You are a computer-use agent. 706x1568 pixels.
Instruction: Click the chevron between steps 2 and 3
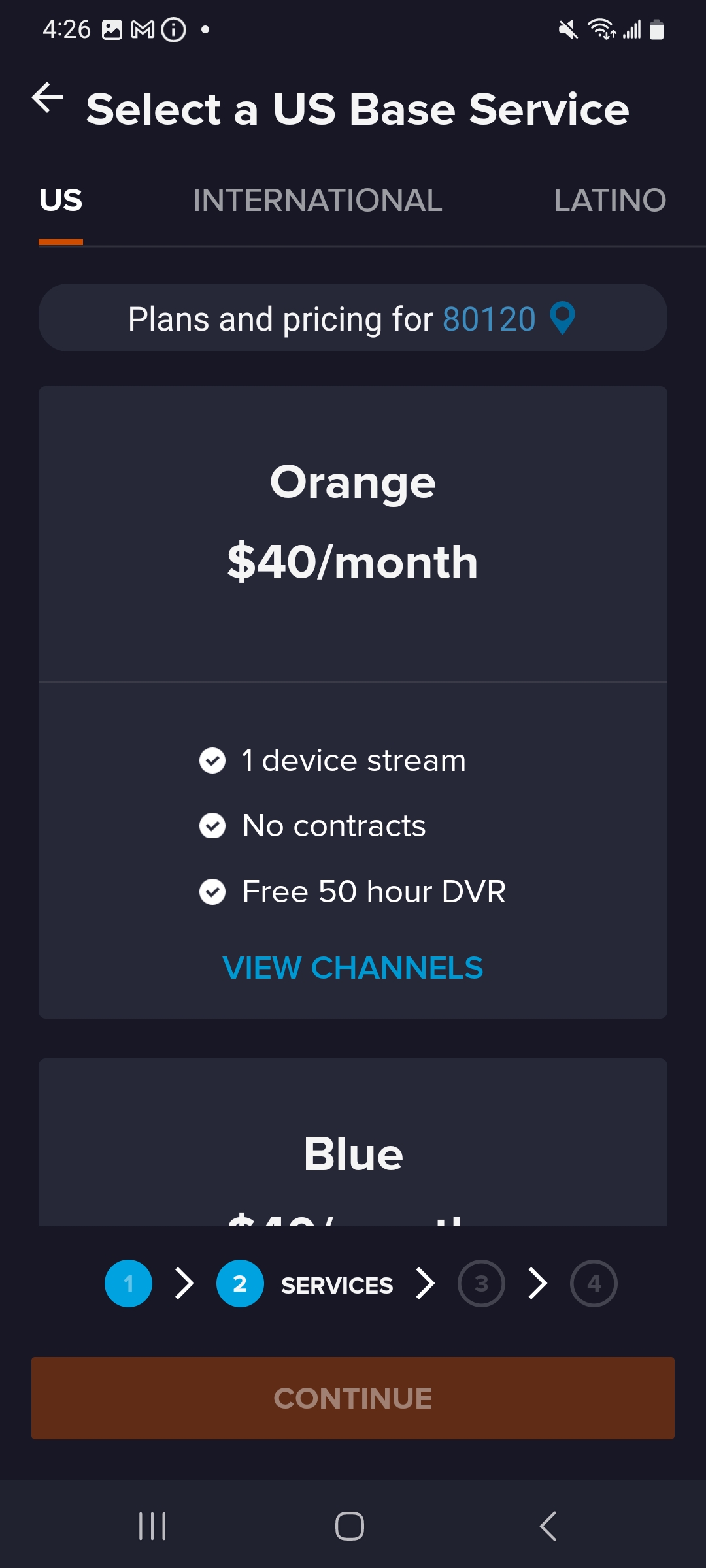coord(425,1282)
